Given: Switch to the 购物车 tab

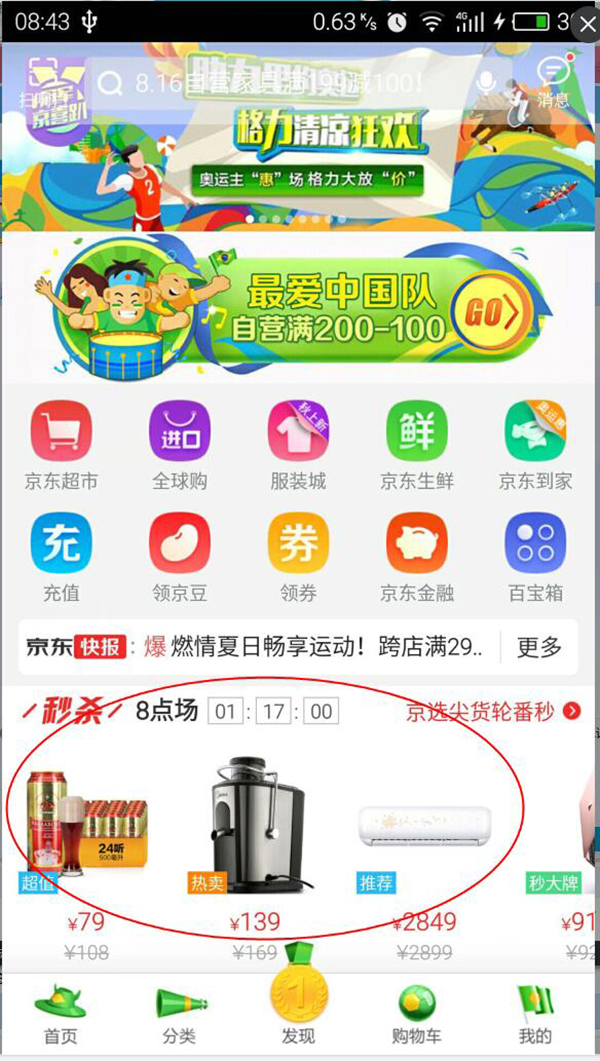Looking at the screenshot, I should (x=417, y=1013).
